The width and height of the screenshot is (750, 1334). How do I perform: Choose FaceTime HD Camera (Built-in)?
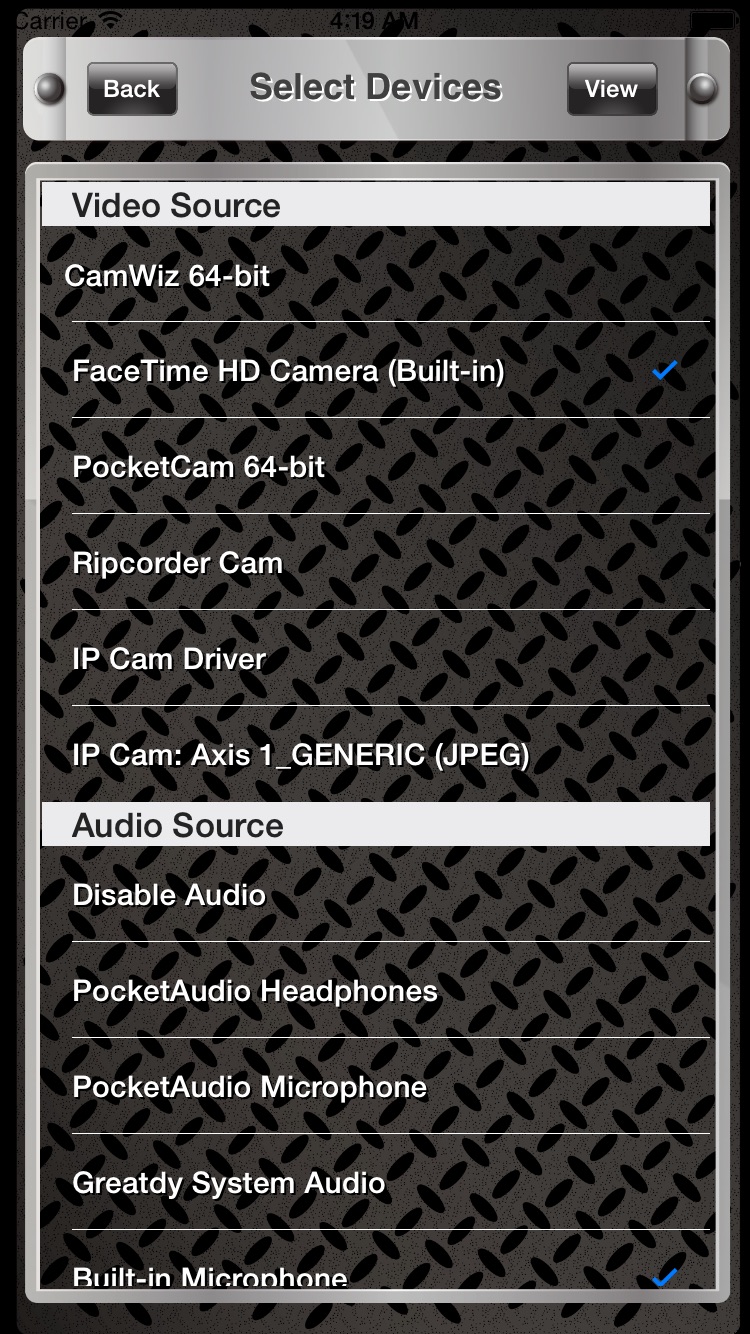click(376, 370)
